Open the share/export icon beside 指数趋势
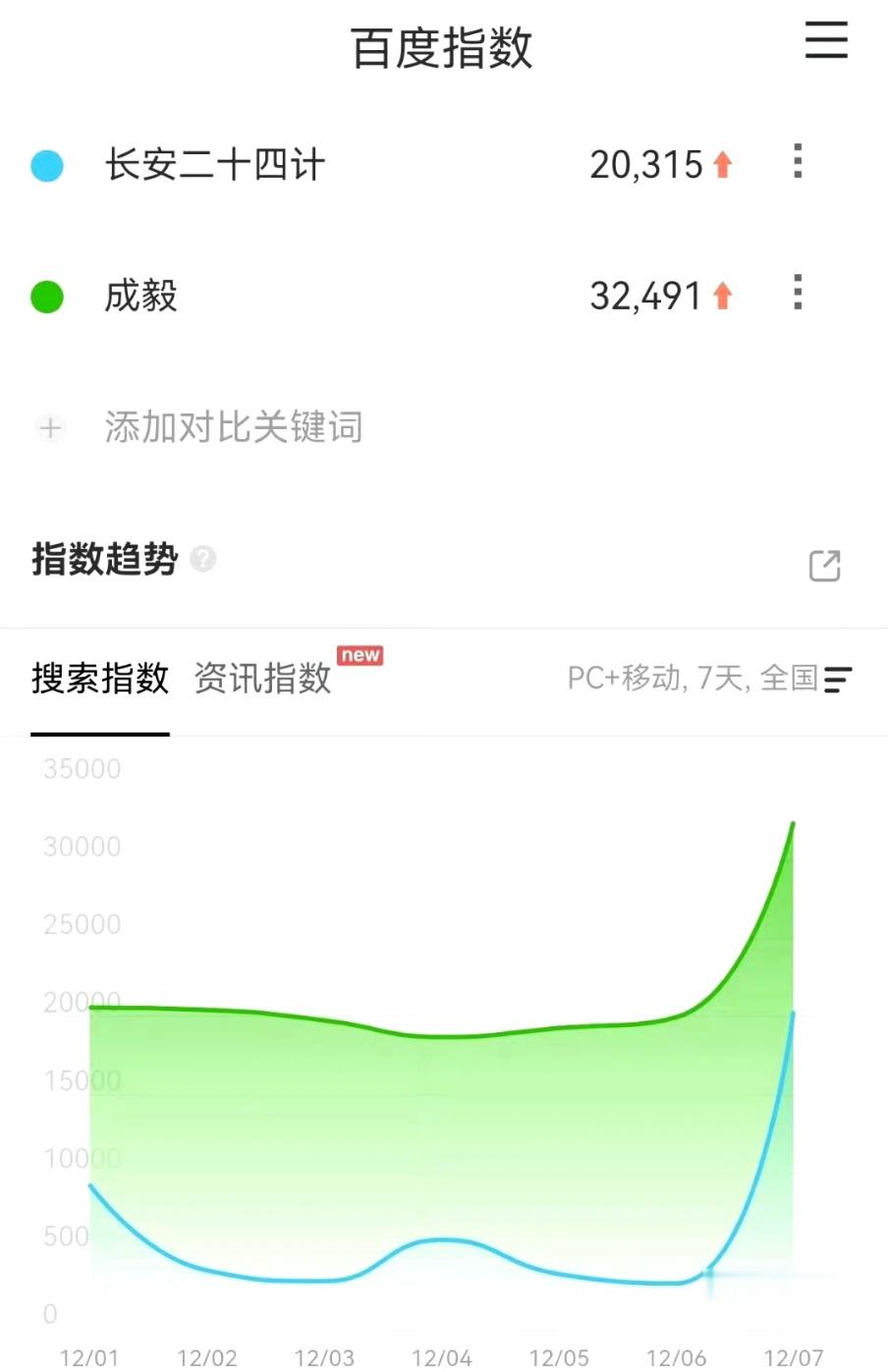This screenshot has height=1372, width=888. 826,566
